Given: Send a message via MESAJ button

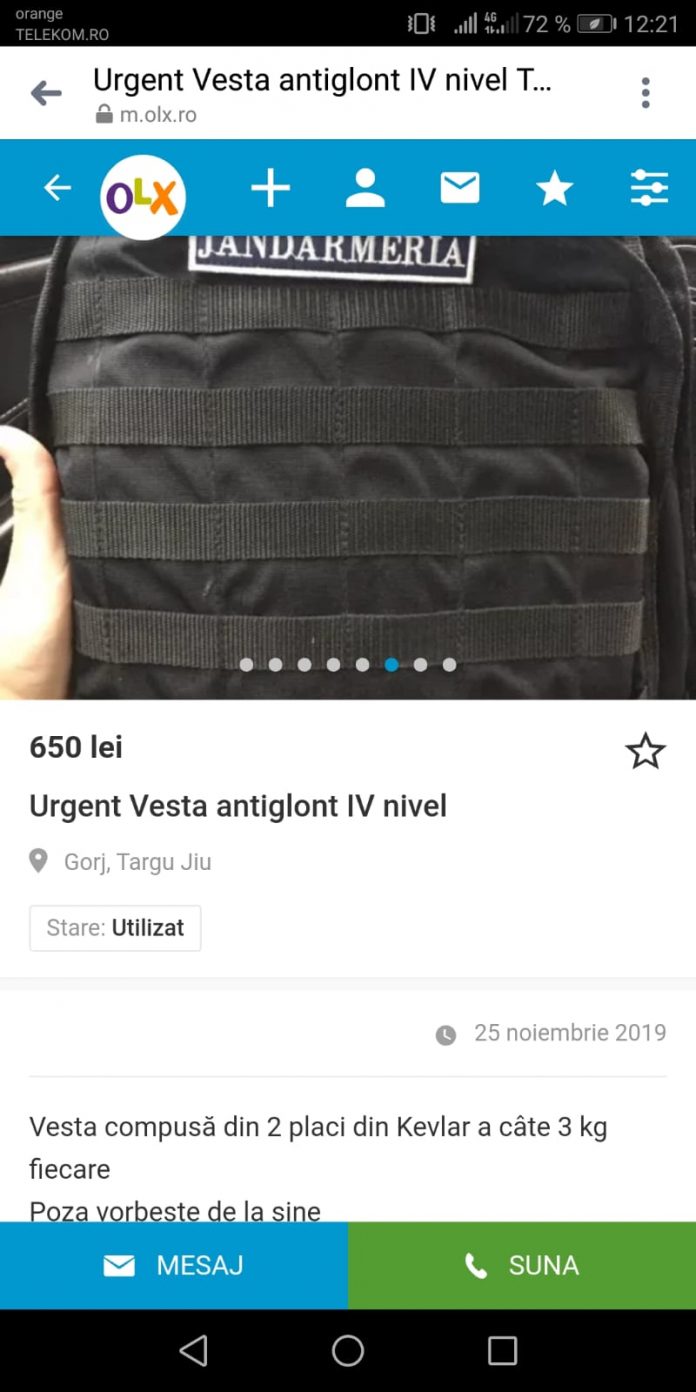Looking at the screenshot, I should 174,1265.
